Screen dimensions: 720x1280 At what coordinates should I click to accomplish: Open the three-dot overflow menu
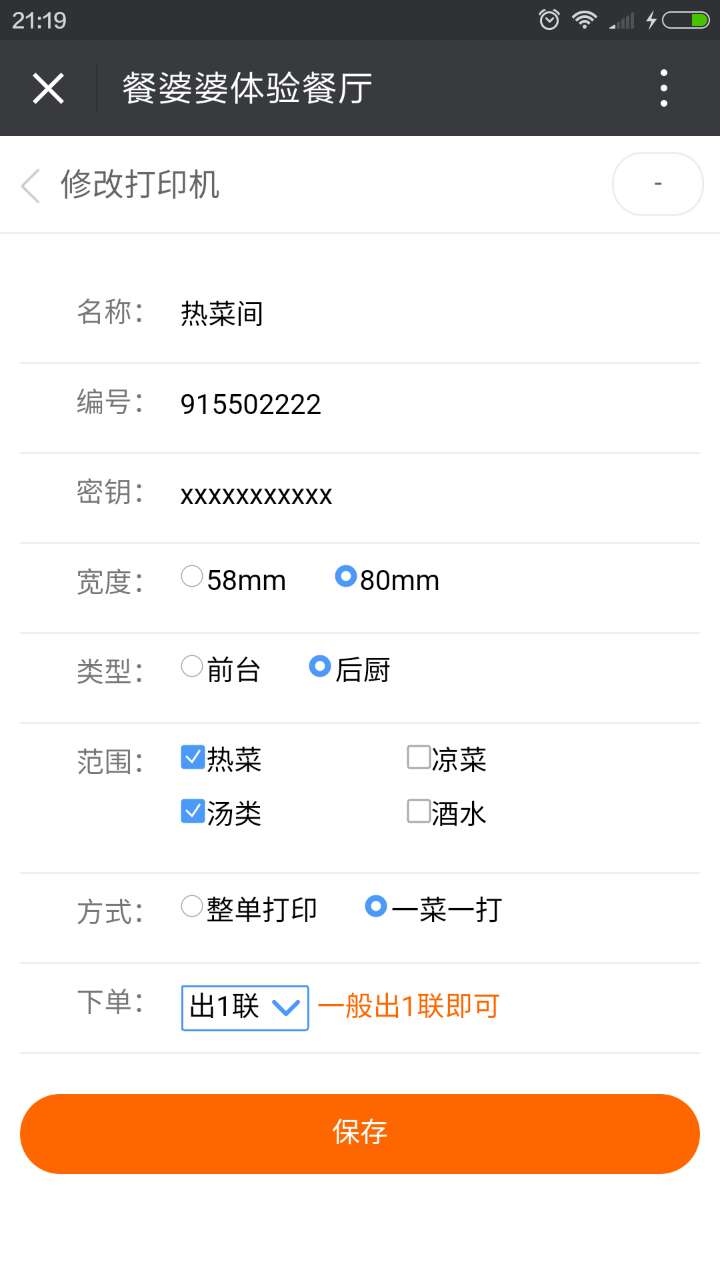664,88
